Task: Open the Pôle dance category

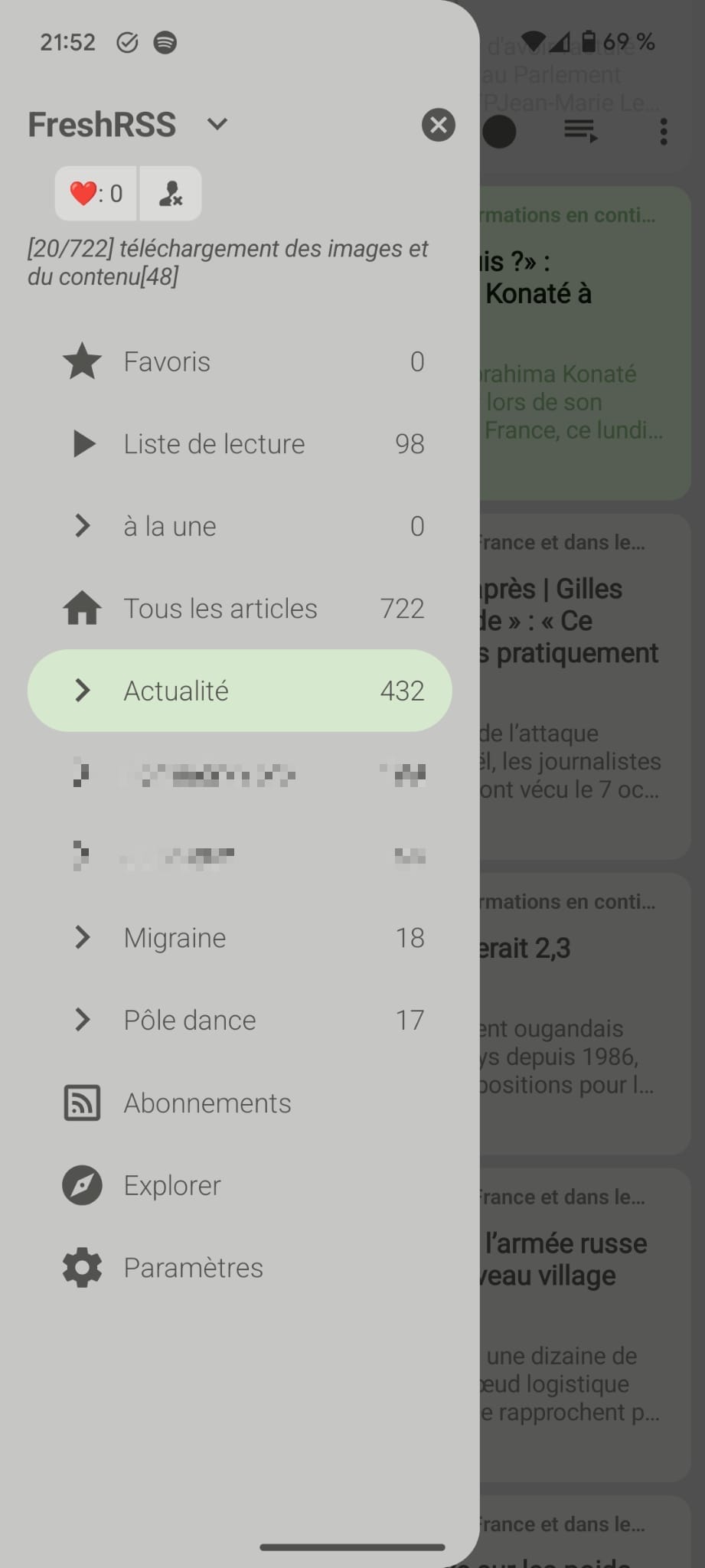Action: pos(240,1020)
